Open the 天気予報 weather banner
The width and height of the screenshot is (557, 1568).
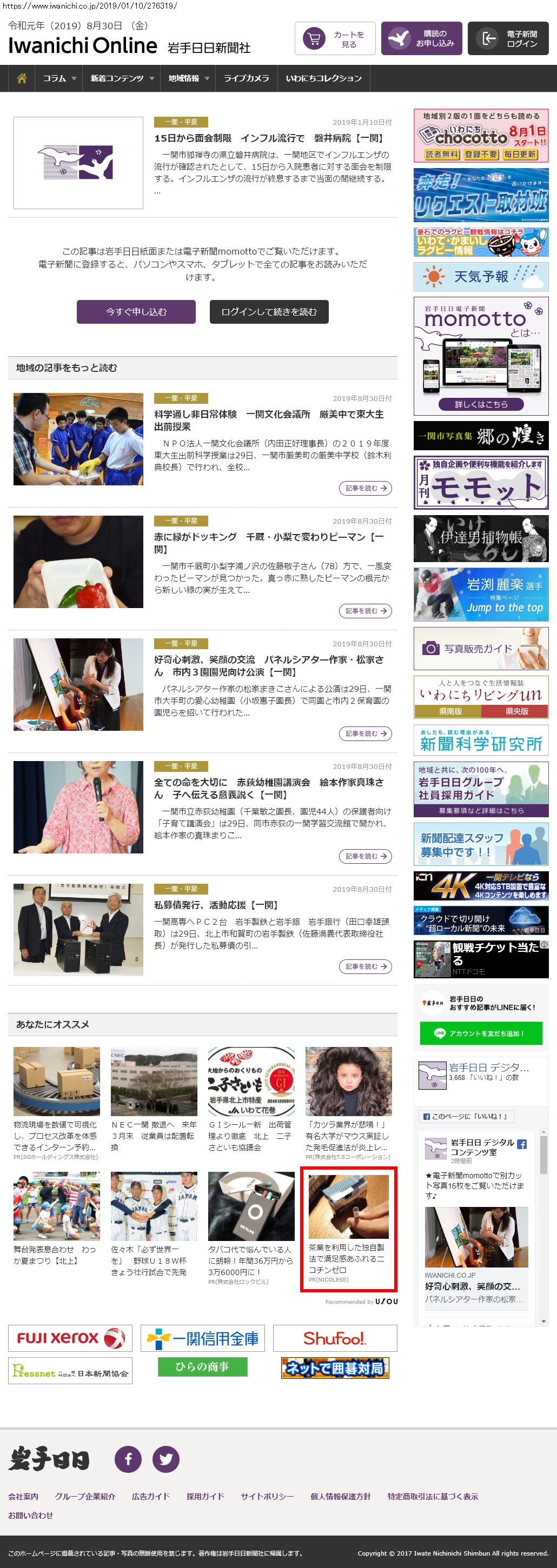480,277
